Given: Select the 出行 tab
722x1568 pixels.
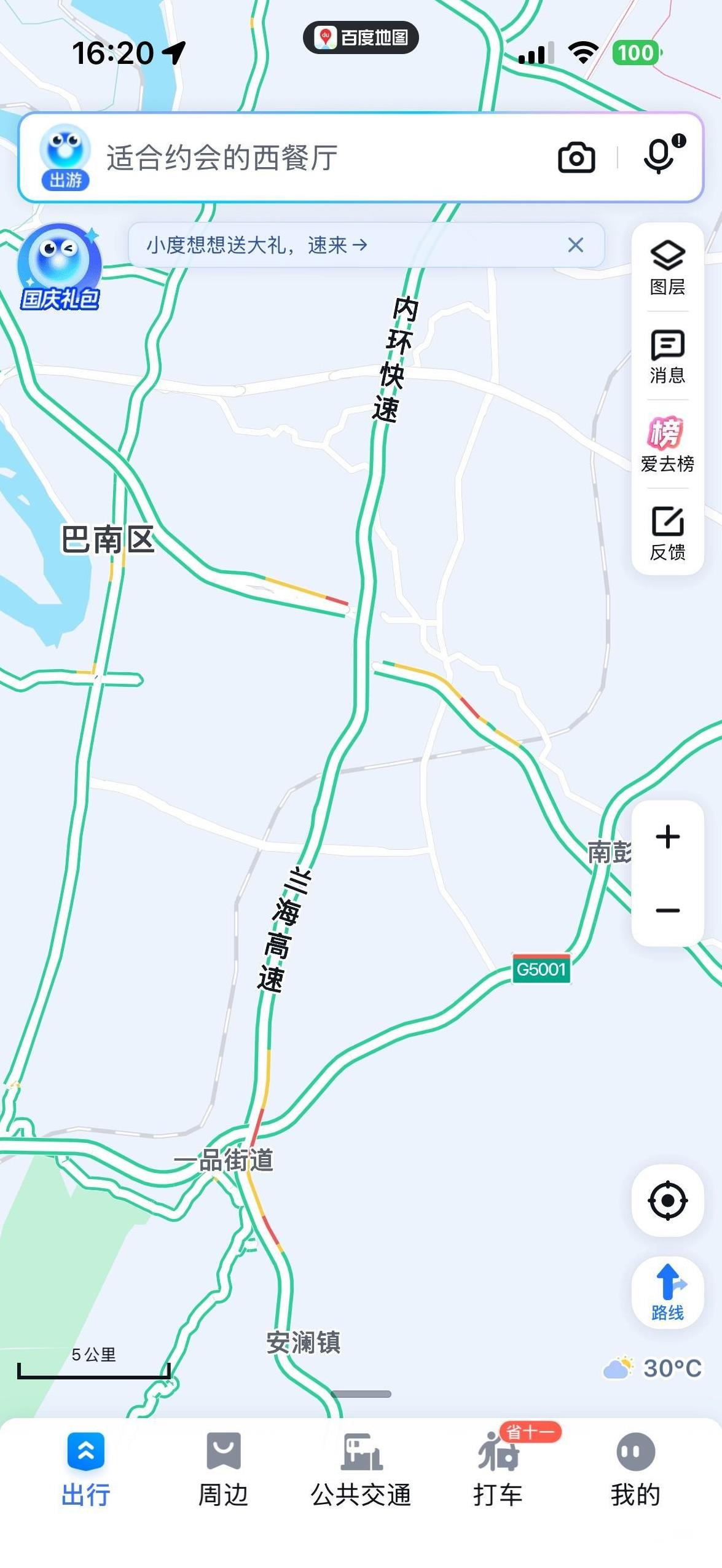Looking at the screenshot, I should coord(85,1468).
